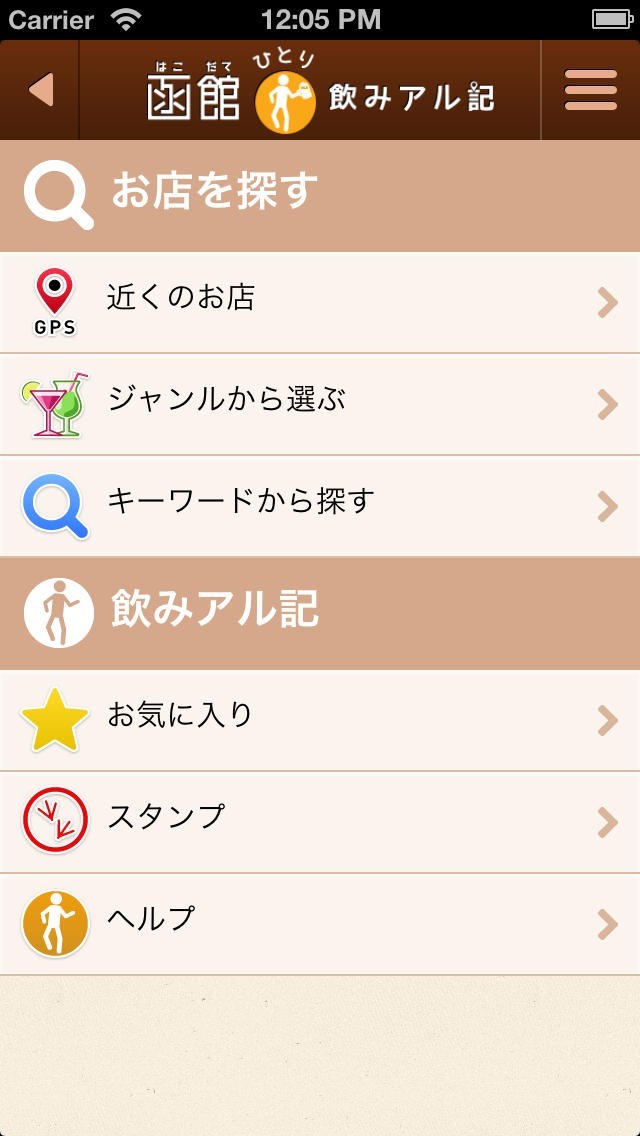Open the hamburger menu

click(x=590, y=90)
